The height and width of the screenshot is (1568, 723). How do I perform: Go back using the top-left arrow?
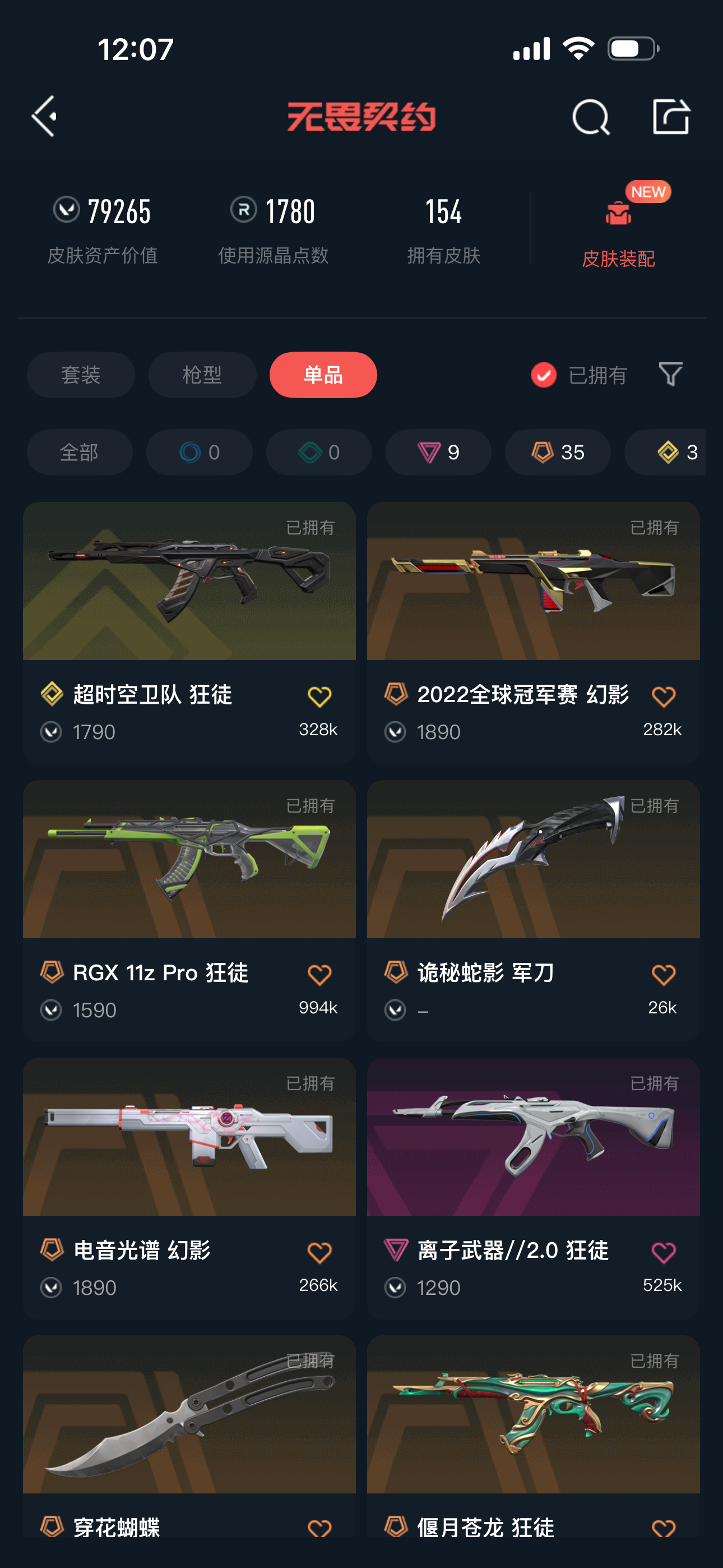(x=44, y=116)
